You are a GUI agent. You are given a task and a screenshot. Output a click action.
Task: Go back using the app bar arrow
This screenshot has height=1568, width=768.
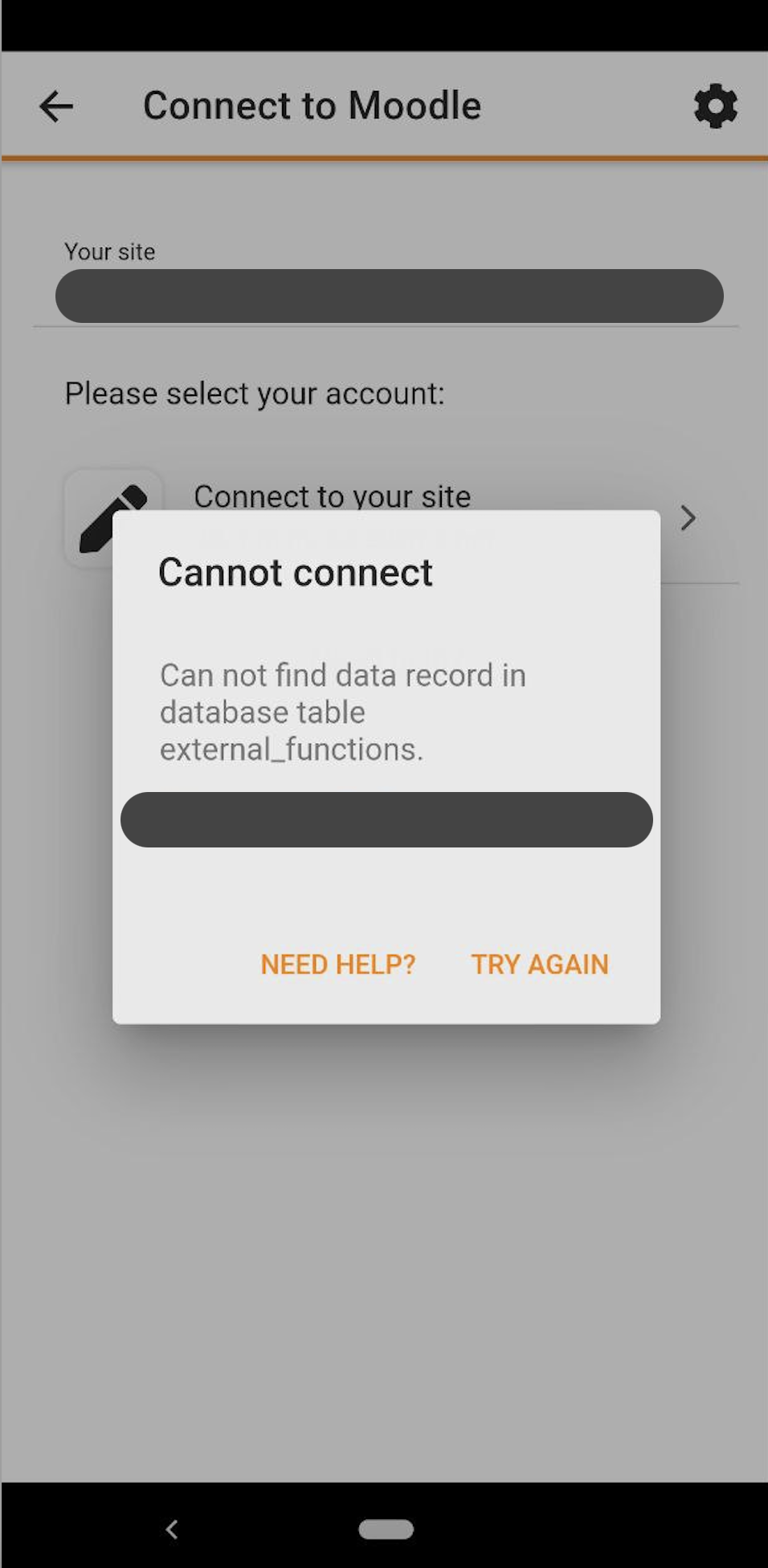[x=56, y=106]
